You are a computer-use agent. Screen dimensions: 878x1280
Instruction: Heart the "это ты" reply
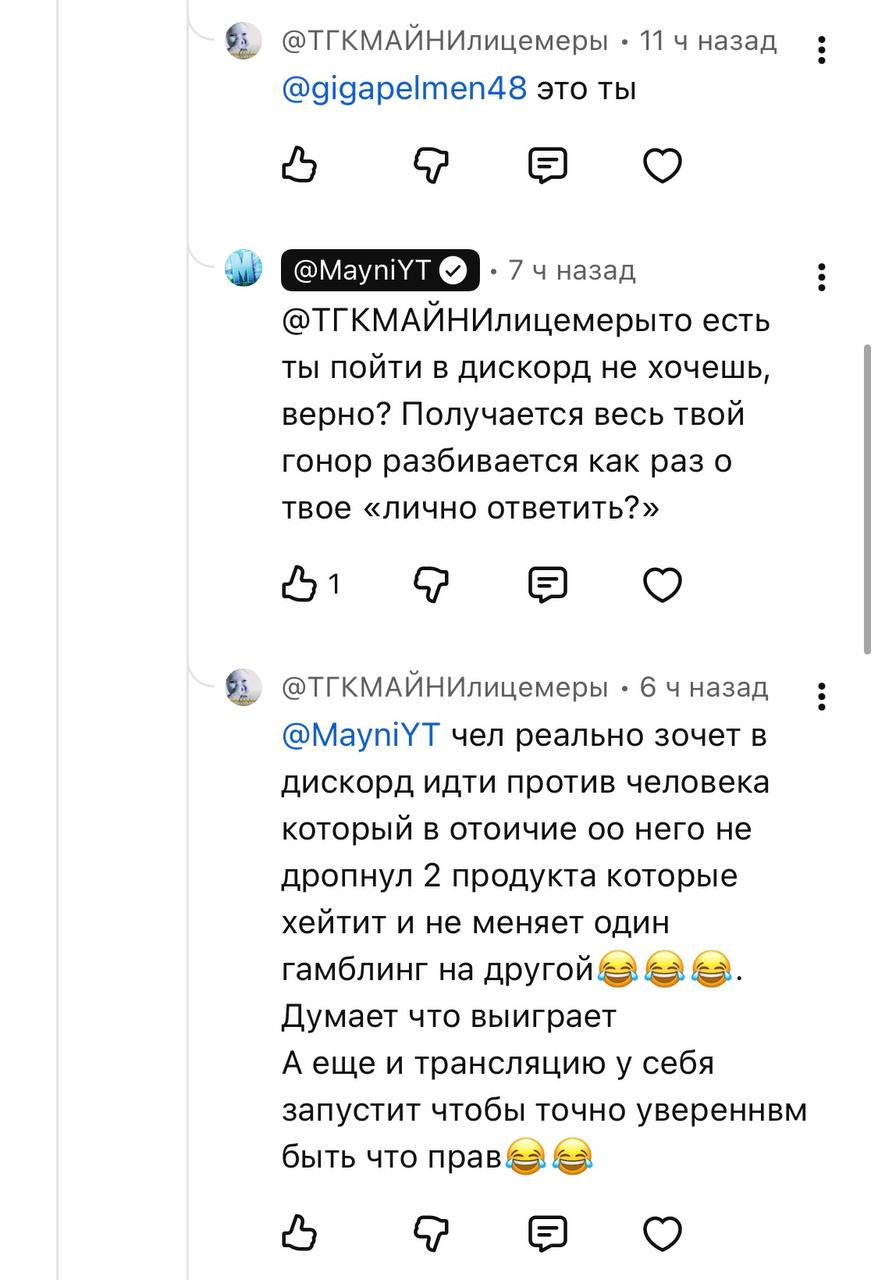pyautogui.click(x=662, y=165)
